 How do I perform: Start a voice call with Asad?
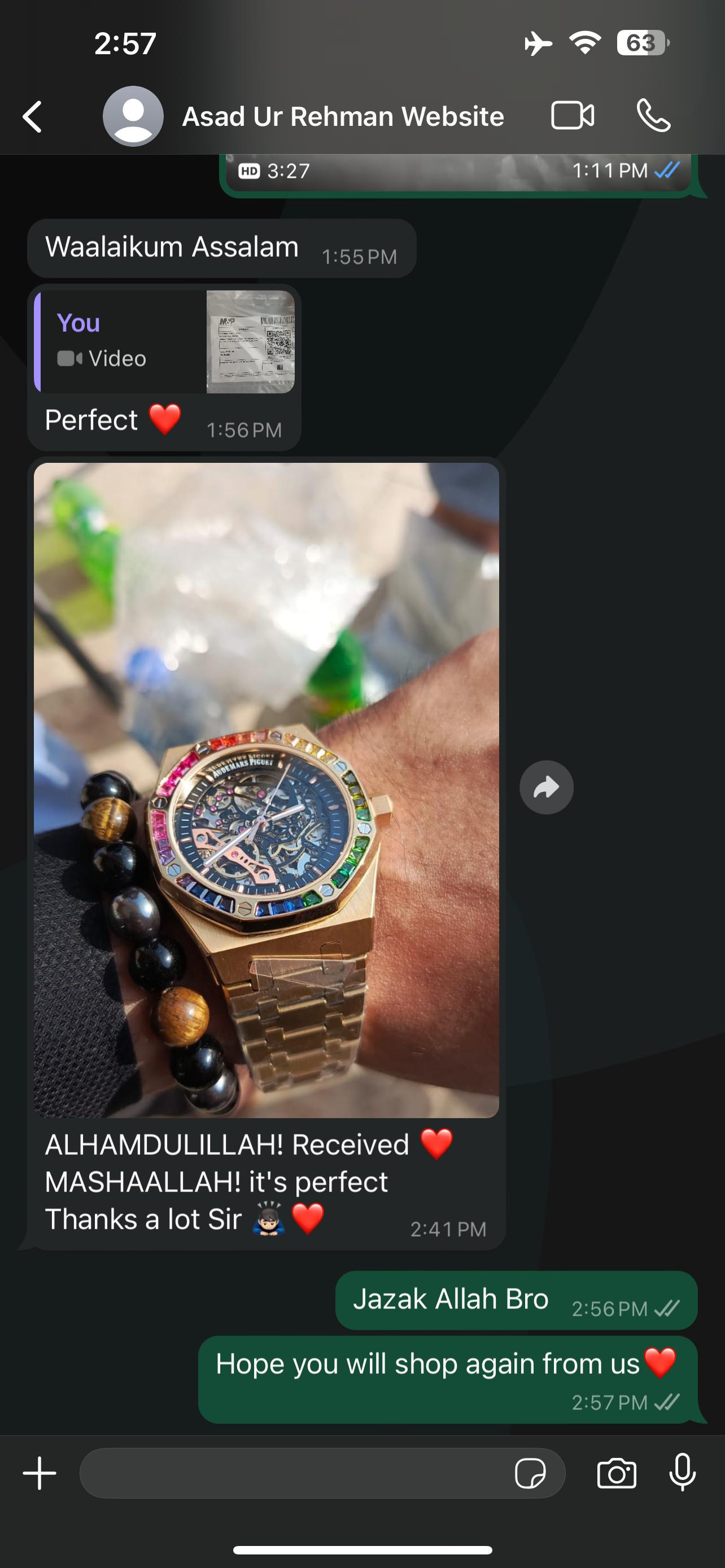click(653, 116)
